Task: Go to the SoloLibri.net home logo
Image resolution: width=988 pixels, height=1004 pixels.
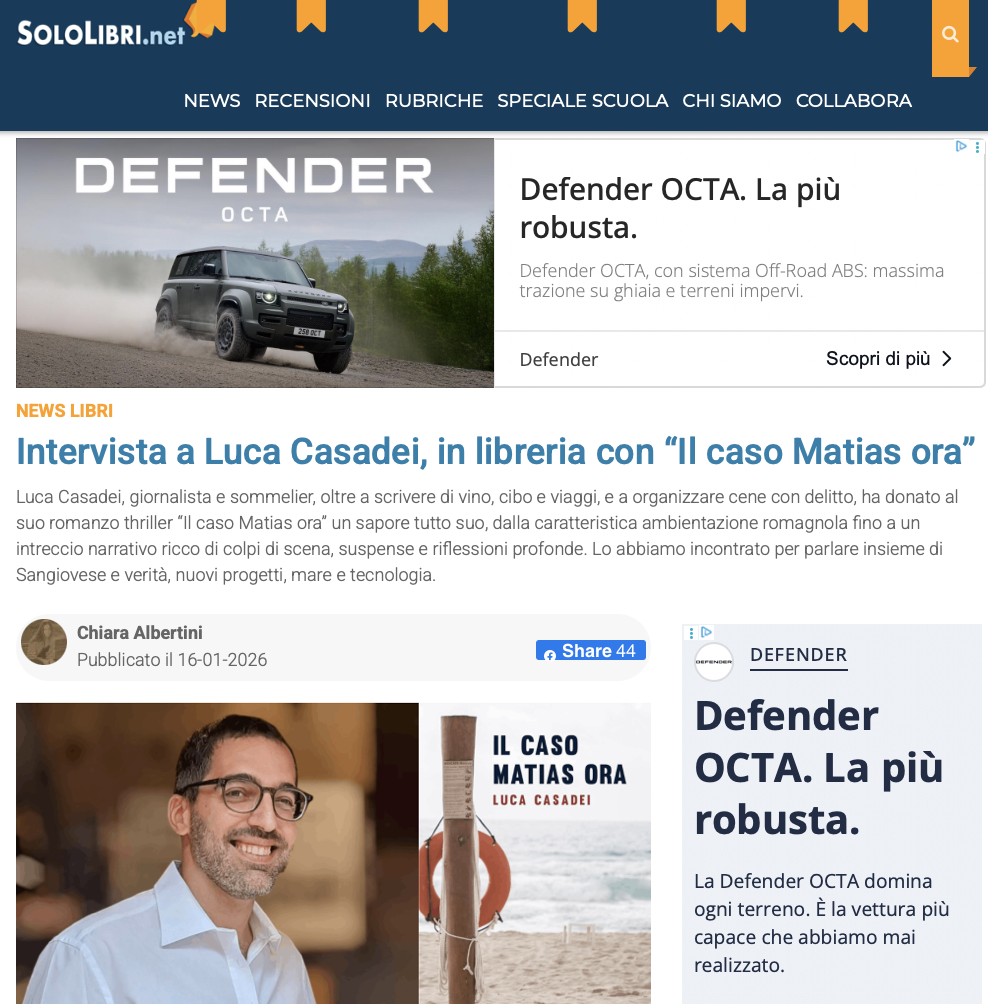Action: (101, 33)
